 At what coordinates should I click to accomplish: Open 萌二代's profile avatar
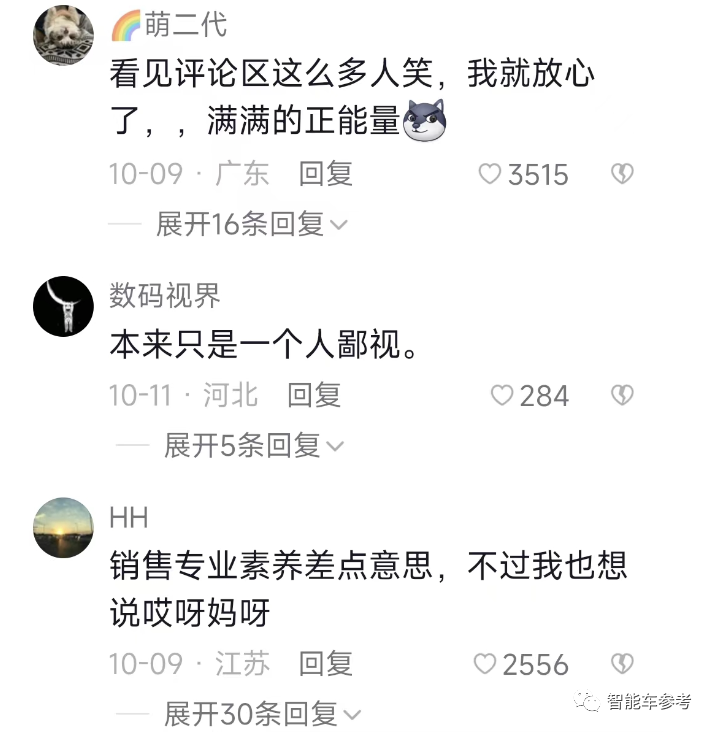(x=64, y=36)
